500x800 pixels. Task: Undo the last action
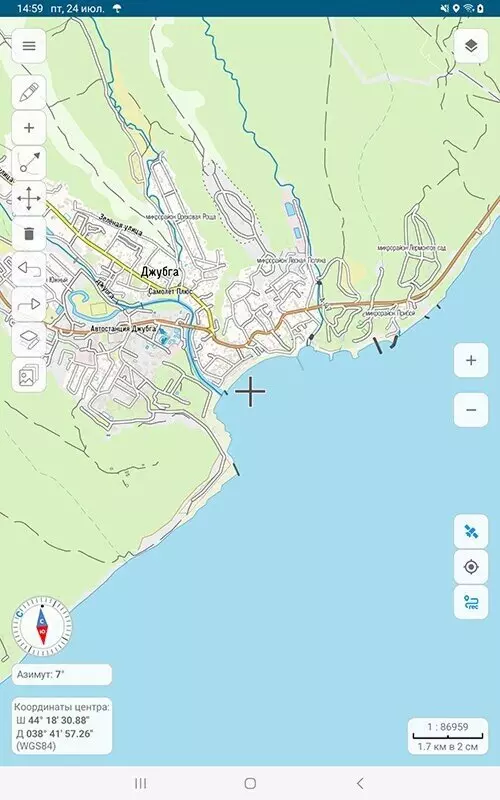point(29,269)
